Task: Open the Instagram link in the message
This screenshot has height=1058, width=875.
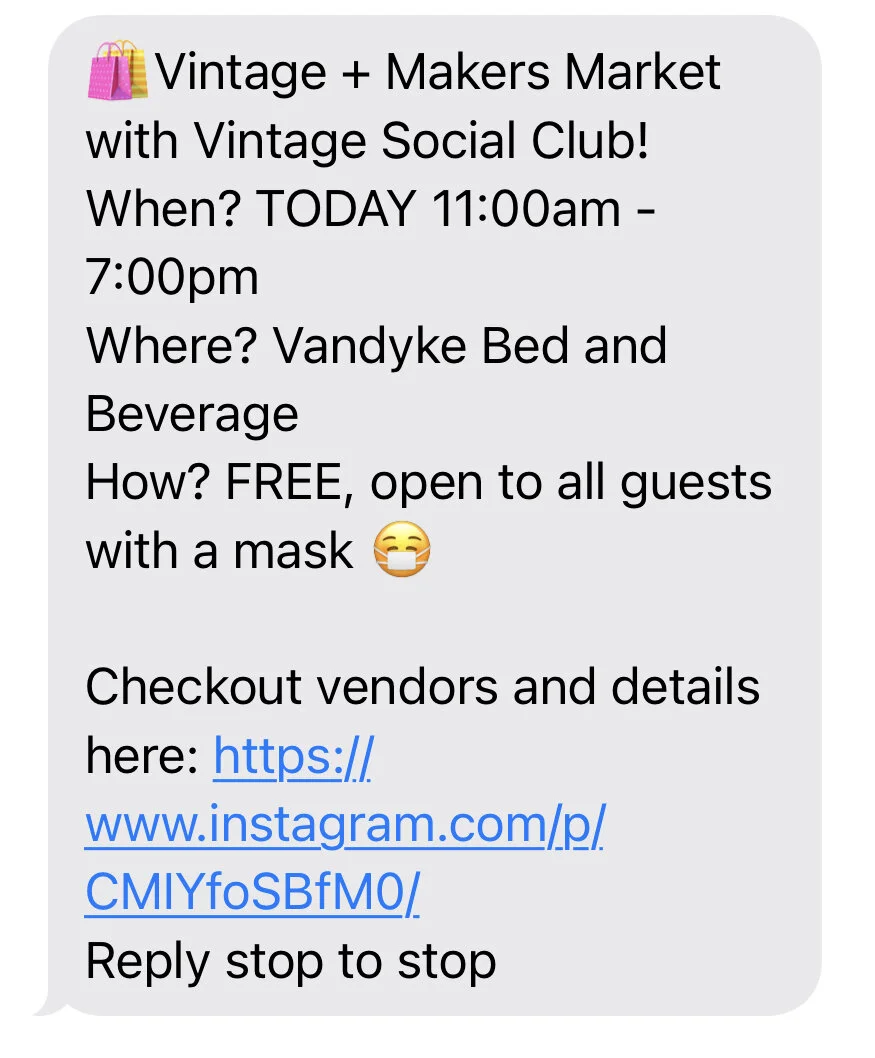Action: click(x=344, y=827)
